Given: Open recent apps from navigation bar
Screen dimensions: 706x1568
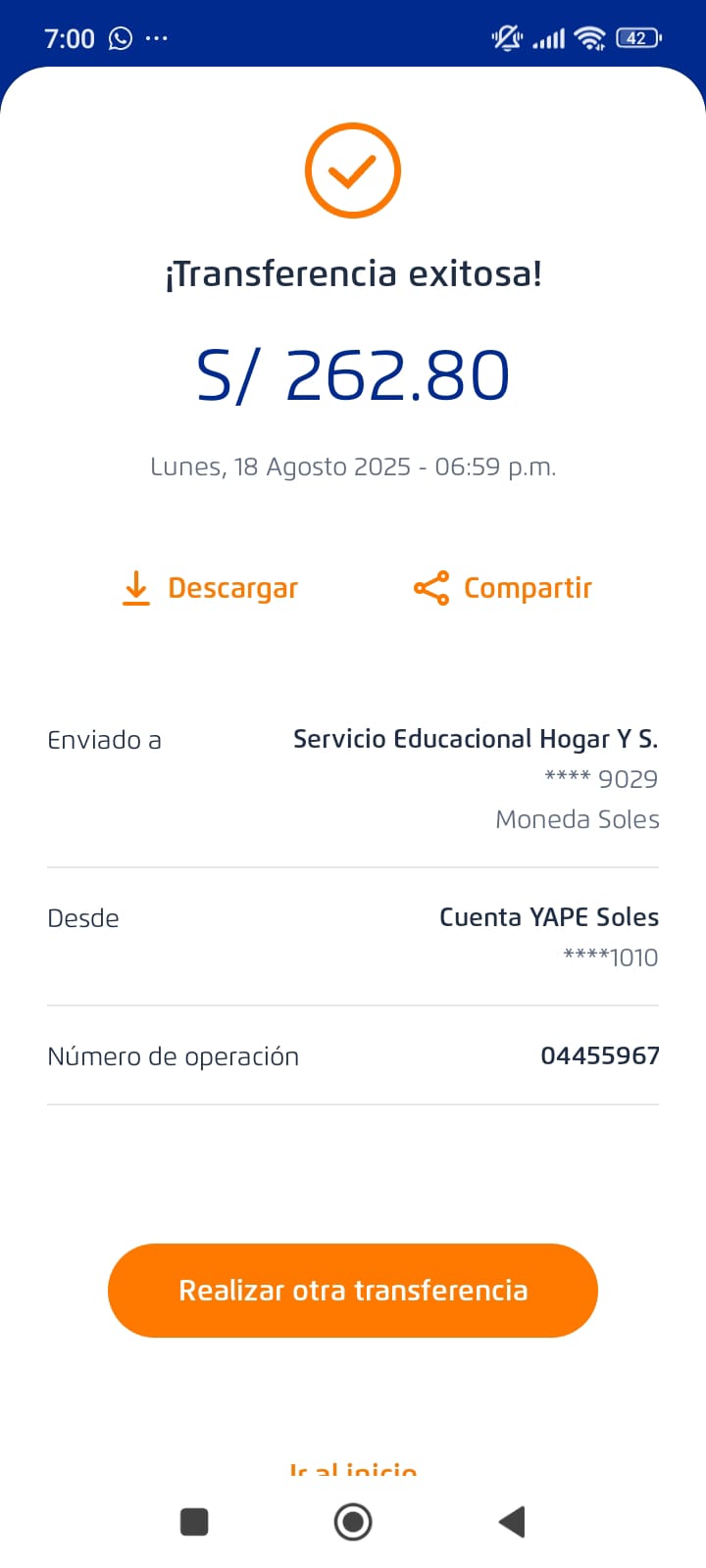Looking at the screenshot, I should [x=194, y=1522].
